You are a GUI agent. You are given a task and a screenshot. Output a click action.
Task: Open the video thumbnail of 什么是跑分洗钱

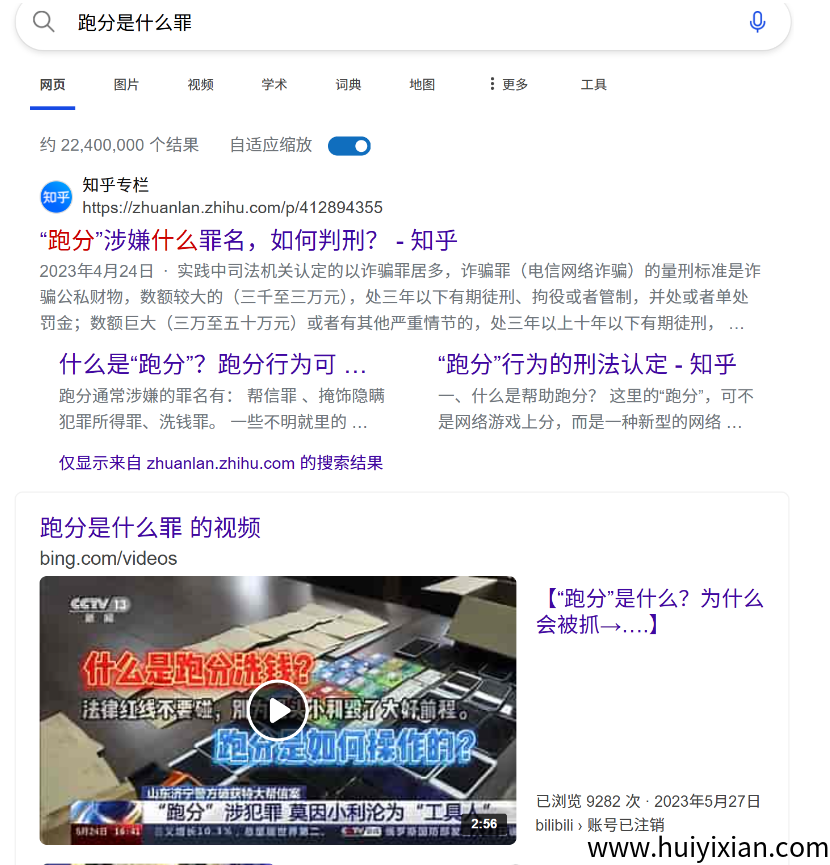(278, 711)
